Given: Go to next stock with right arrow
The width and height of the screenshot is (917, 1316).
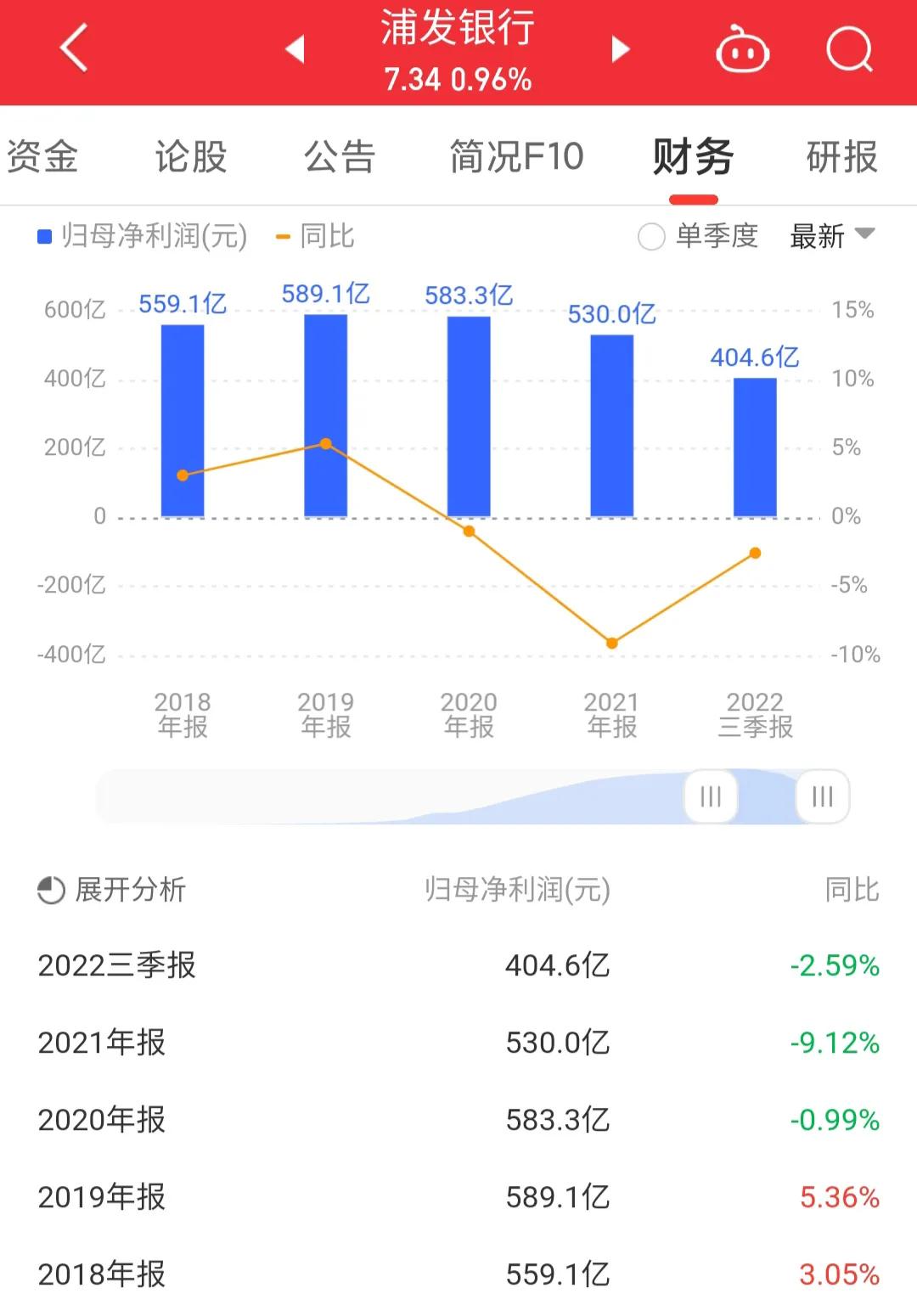Looking at the screenshot, I should coord(621,48).
